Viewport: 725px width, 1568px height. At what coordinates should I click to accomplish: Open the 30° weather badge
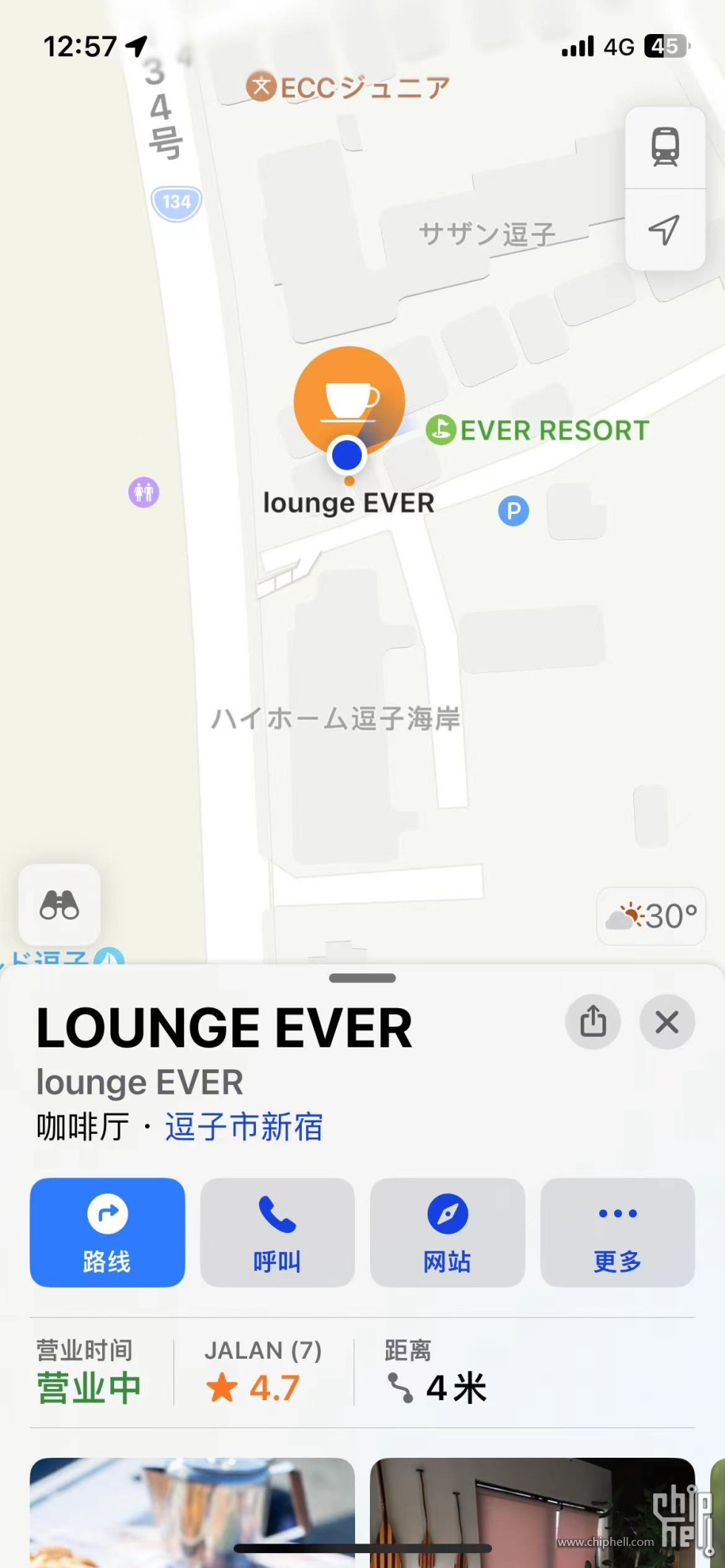[651, 916]
